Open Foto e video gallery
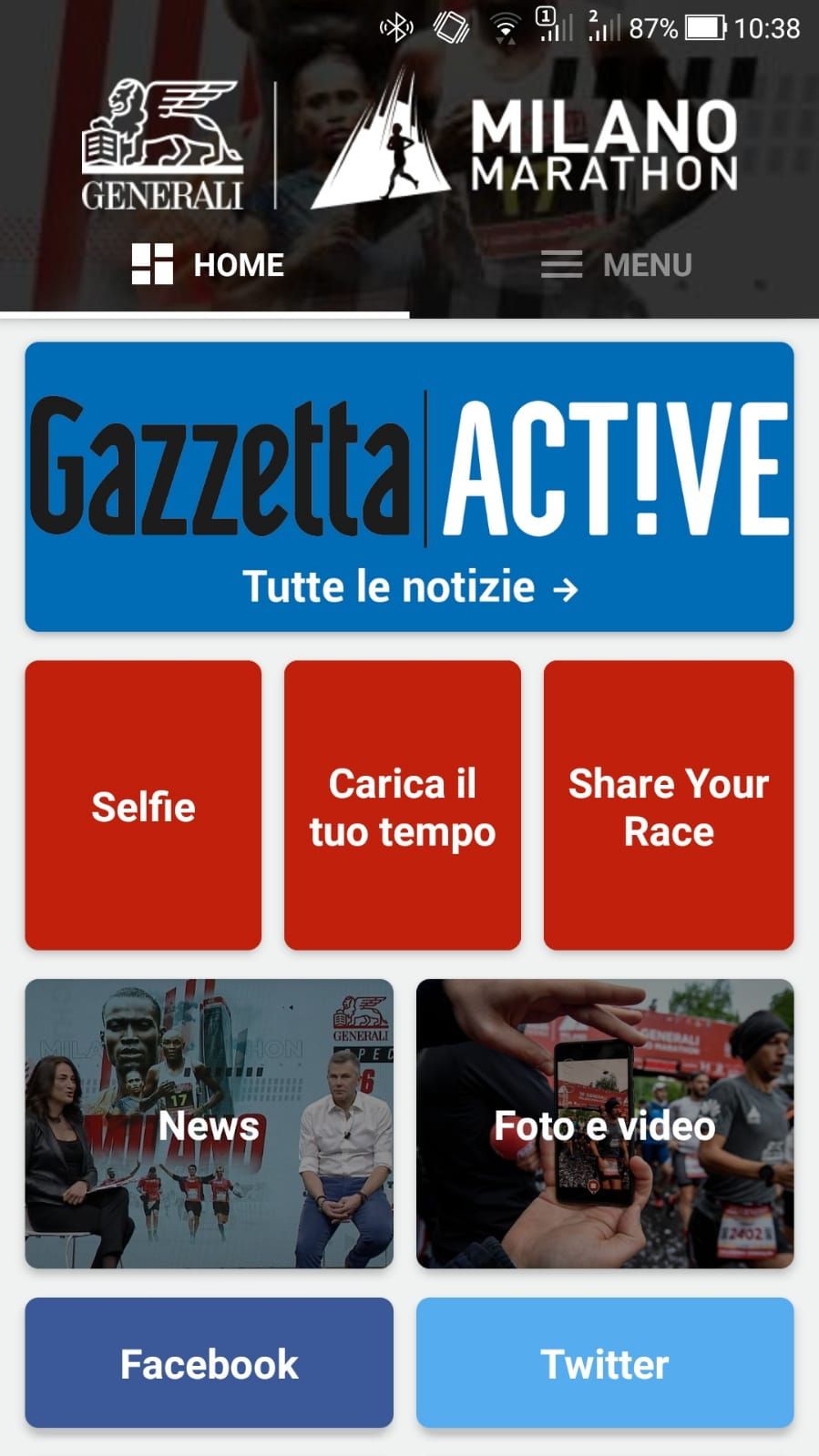Image resolution: width=819 pixels, height=1456 pixels. (x=605, y=1124)
